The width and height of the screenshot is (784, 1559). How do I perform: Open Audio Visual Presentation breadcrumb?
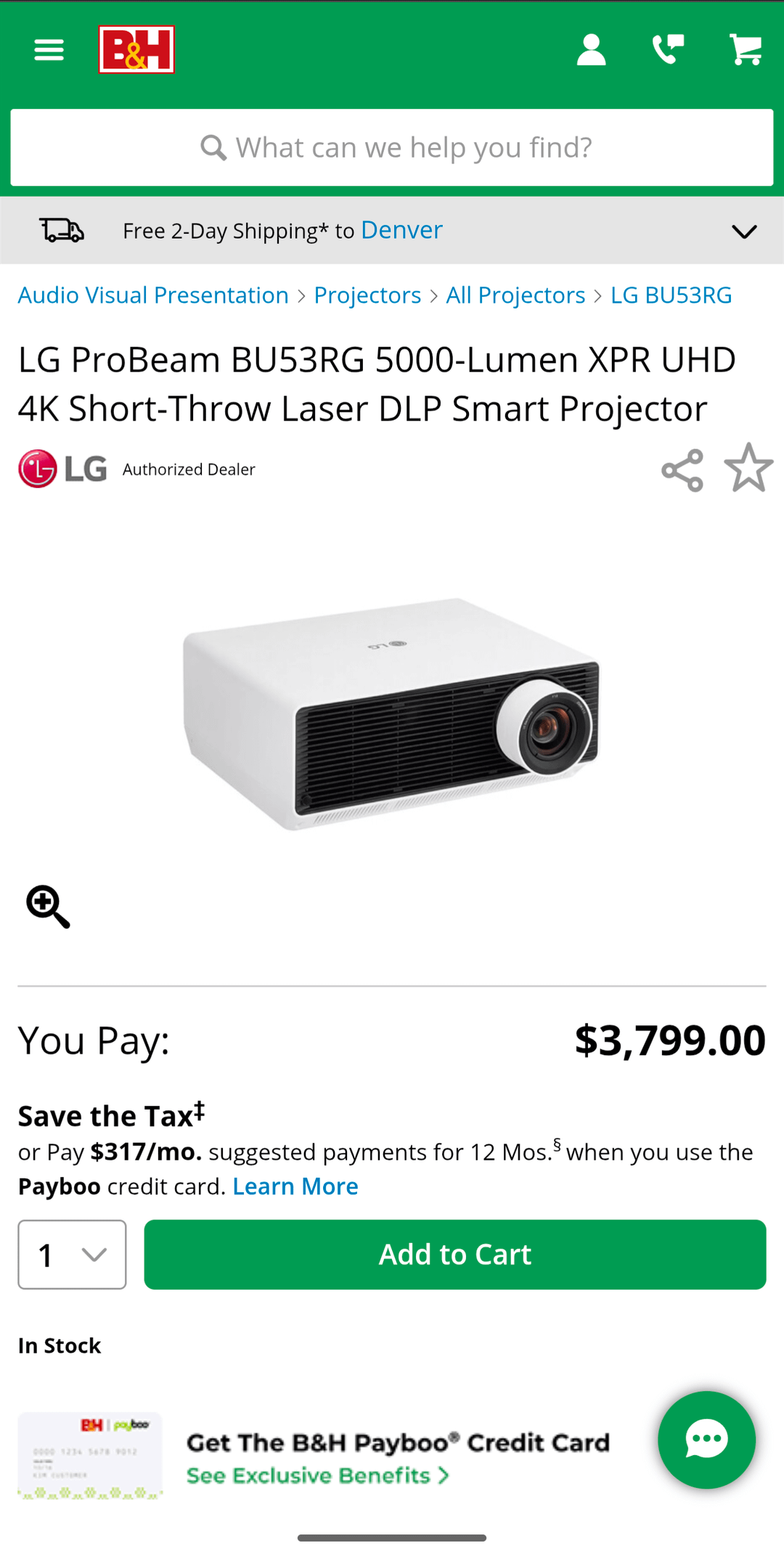153,296
